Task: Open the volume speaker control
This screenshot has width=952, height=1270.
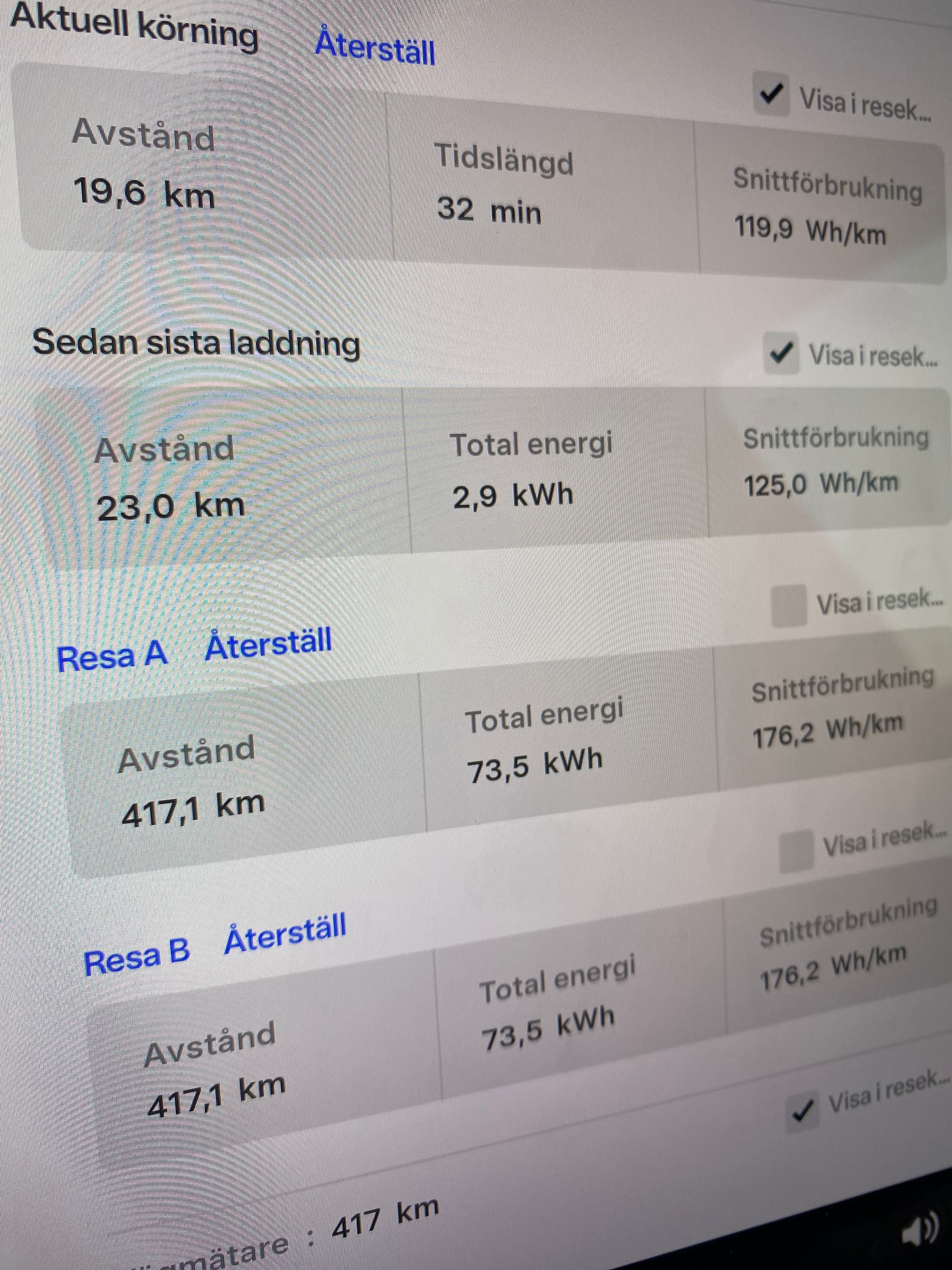Action: click(x=920, y=1230)
